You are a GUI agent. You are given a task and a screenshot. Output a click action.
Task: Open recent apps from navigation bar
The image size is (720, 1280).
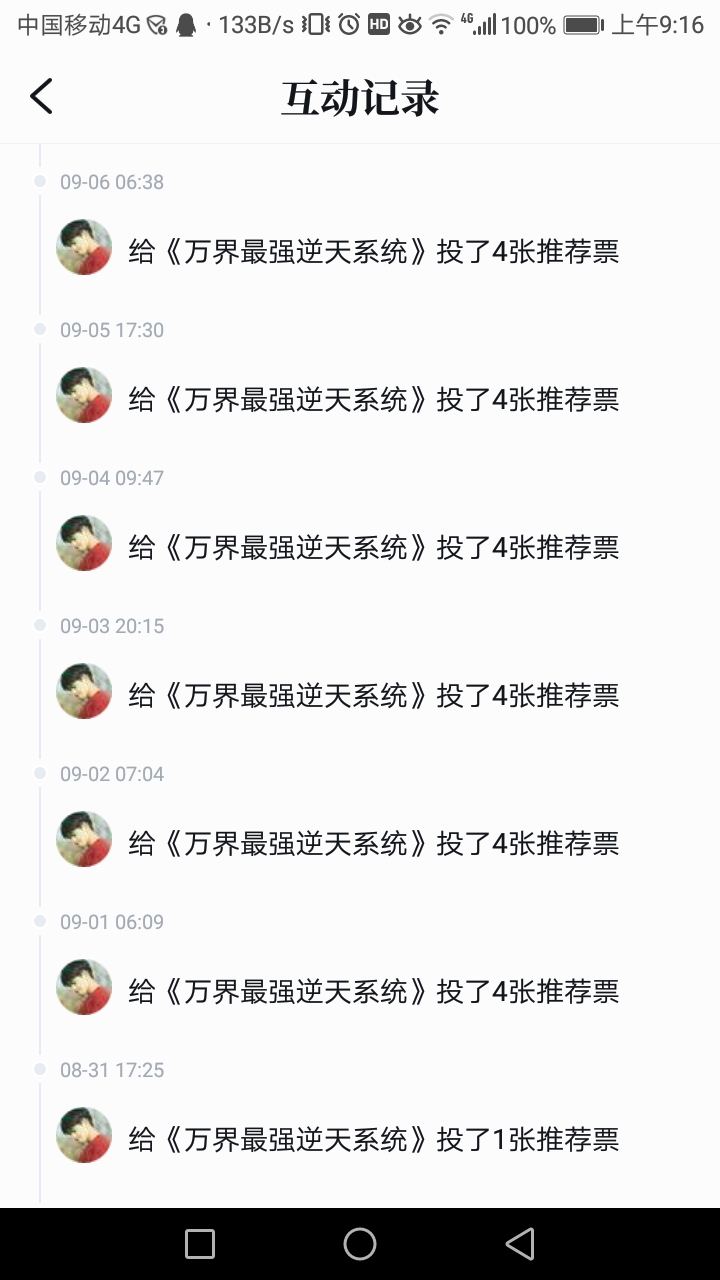click(x=200, y=1244)
